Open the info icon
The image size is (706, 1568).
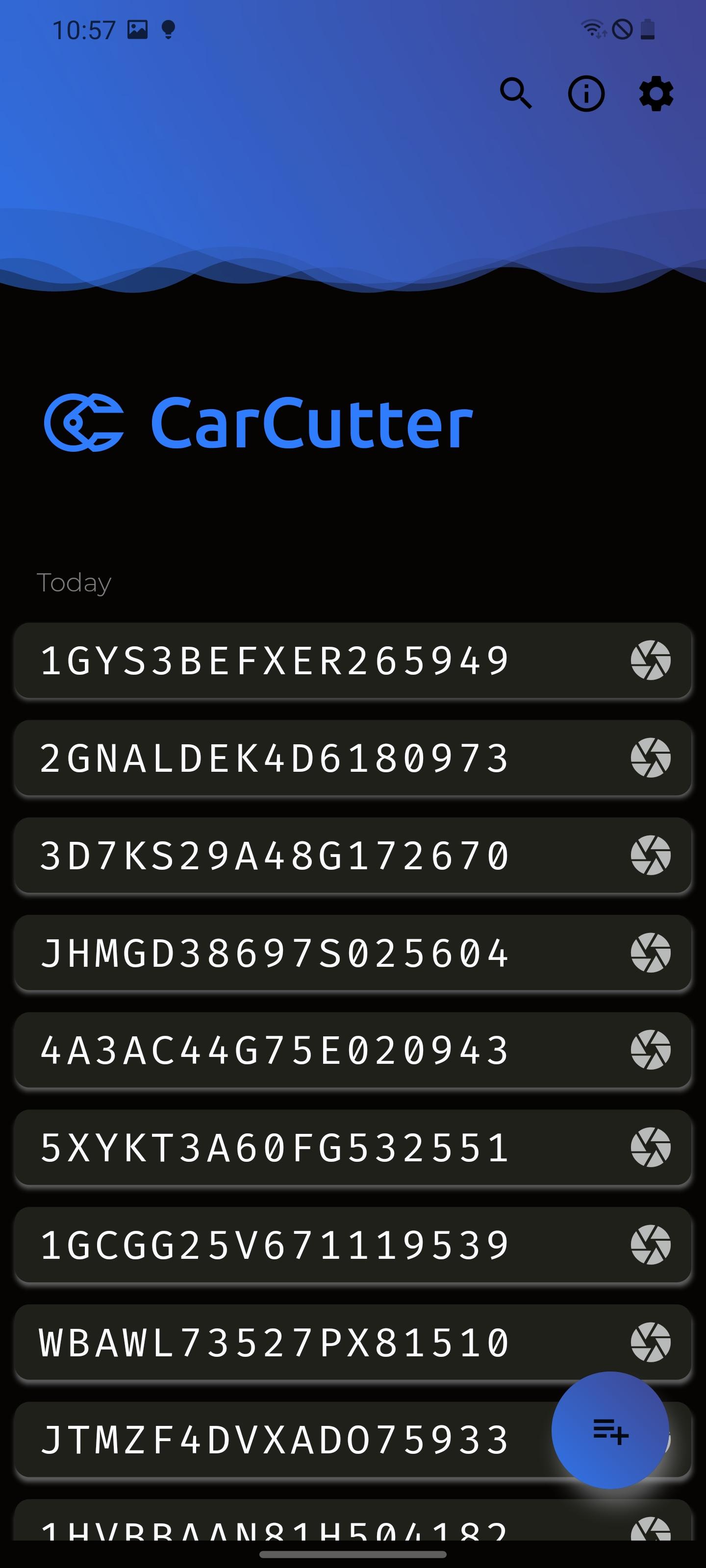click(x=586, y=94)
